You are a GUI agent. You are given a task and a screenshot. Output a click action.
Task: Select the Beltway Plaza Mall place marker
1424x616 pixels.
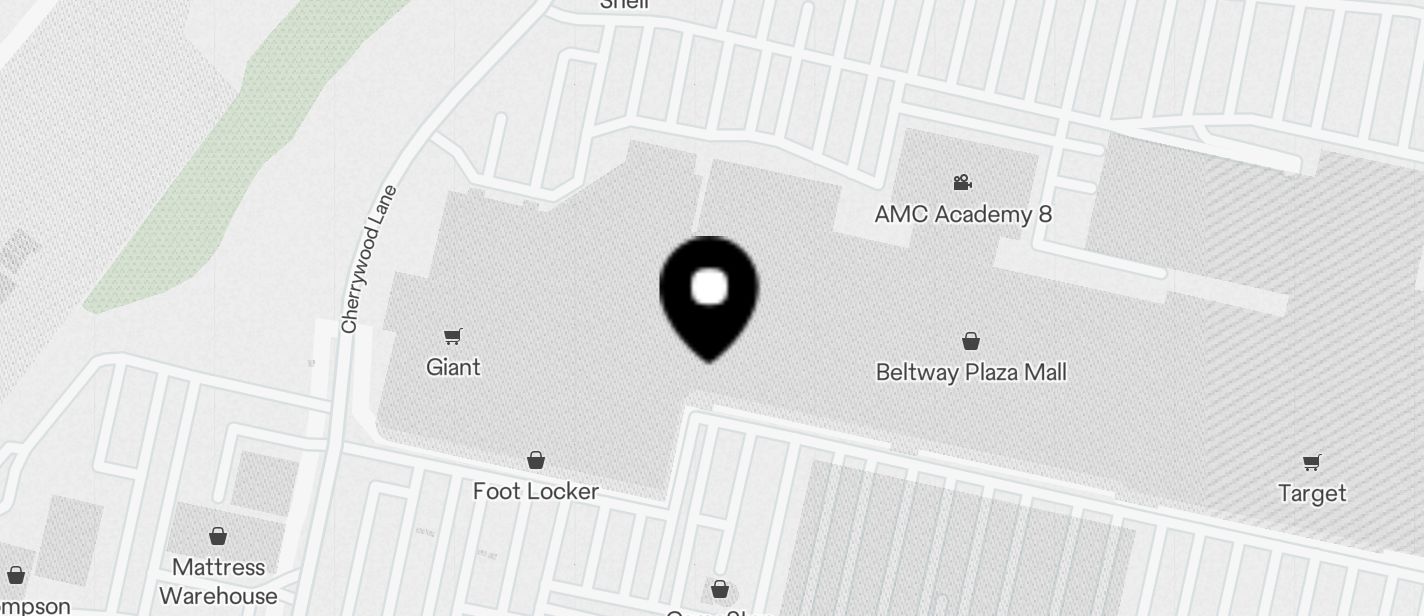(x=970, y=342)
